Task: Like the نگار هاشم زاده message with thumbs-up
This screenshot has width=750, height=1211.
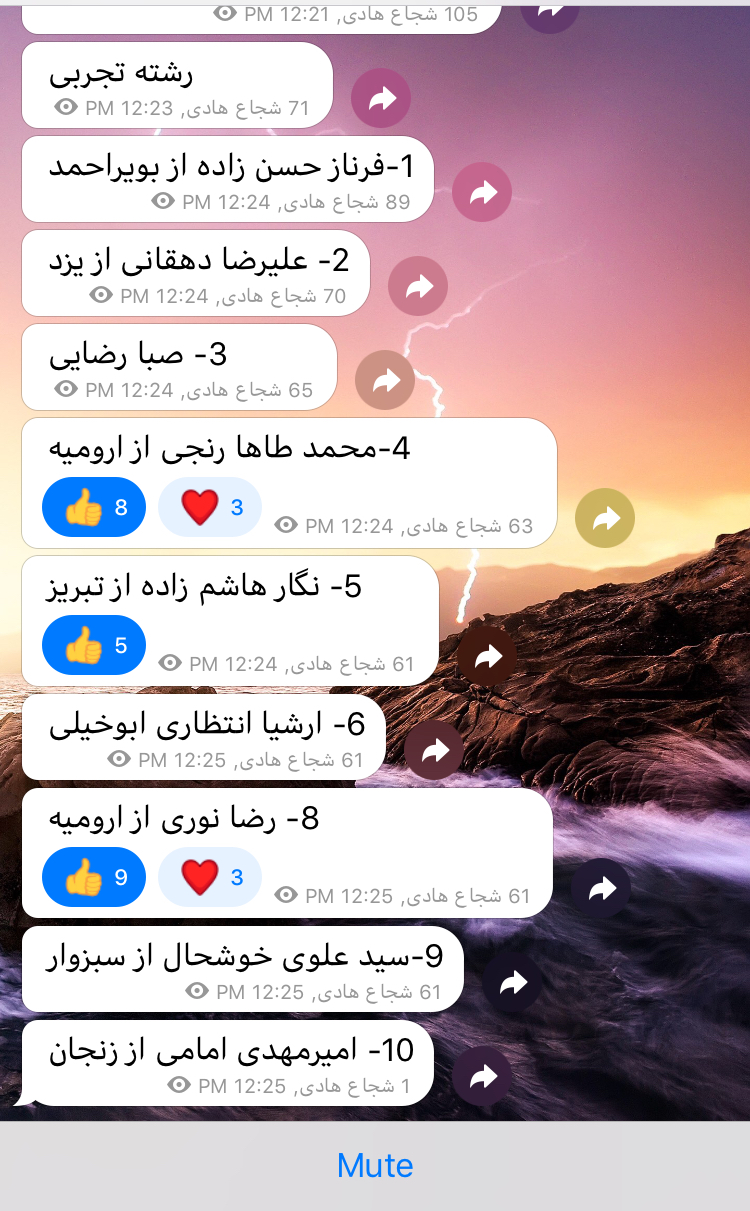Action: [94, 645]
